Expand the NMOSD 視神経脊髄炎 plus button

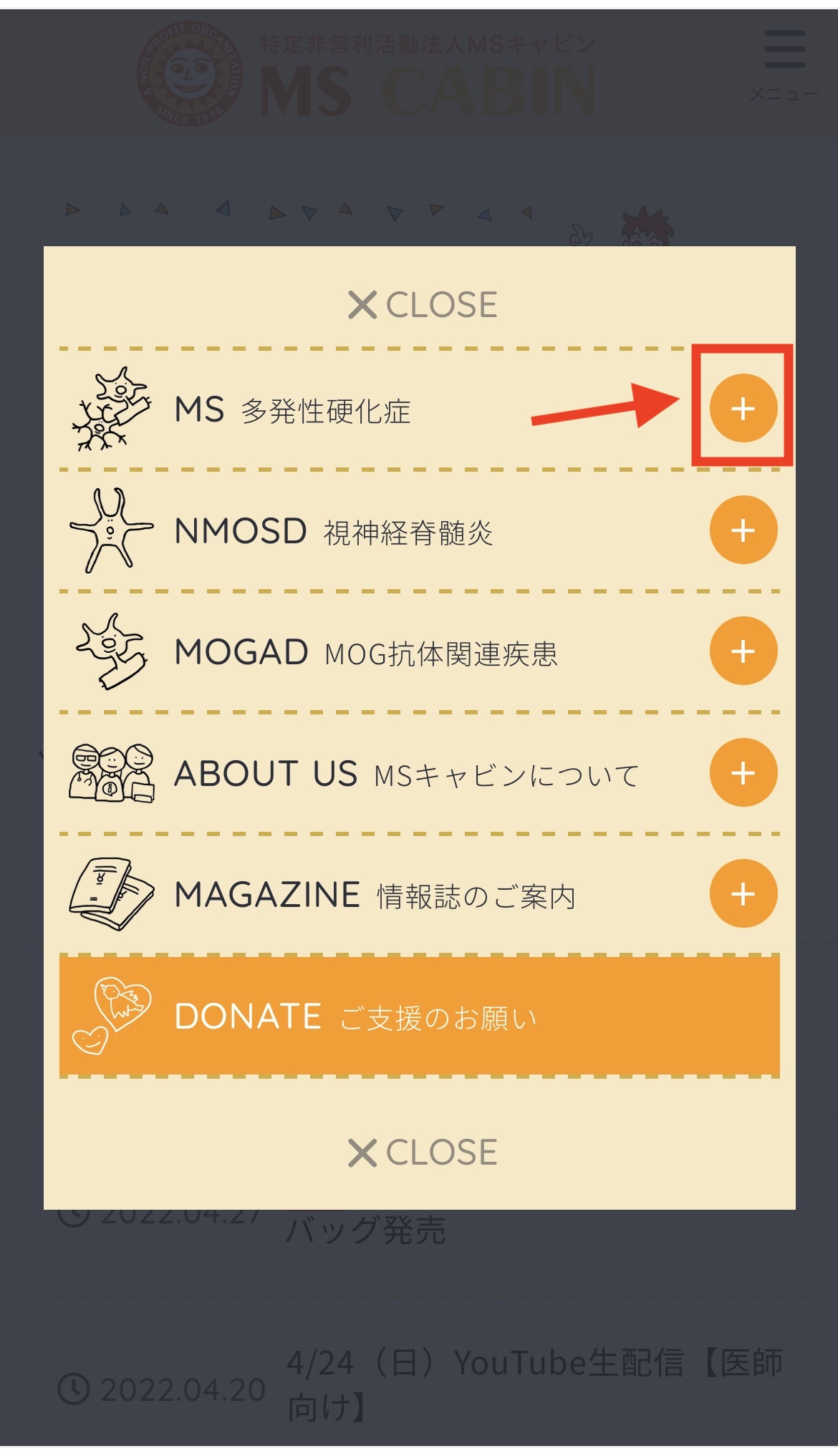pos(743,530)
